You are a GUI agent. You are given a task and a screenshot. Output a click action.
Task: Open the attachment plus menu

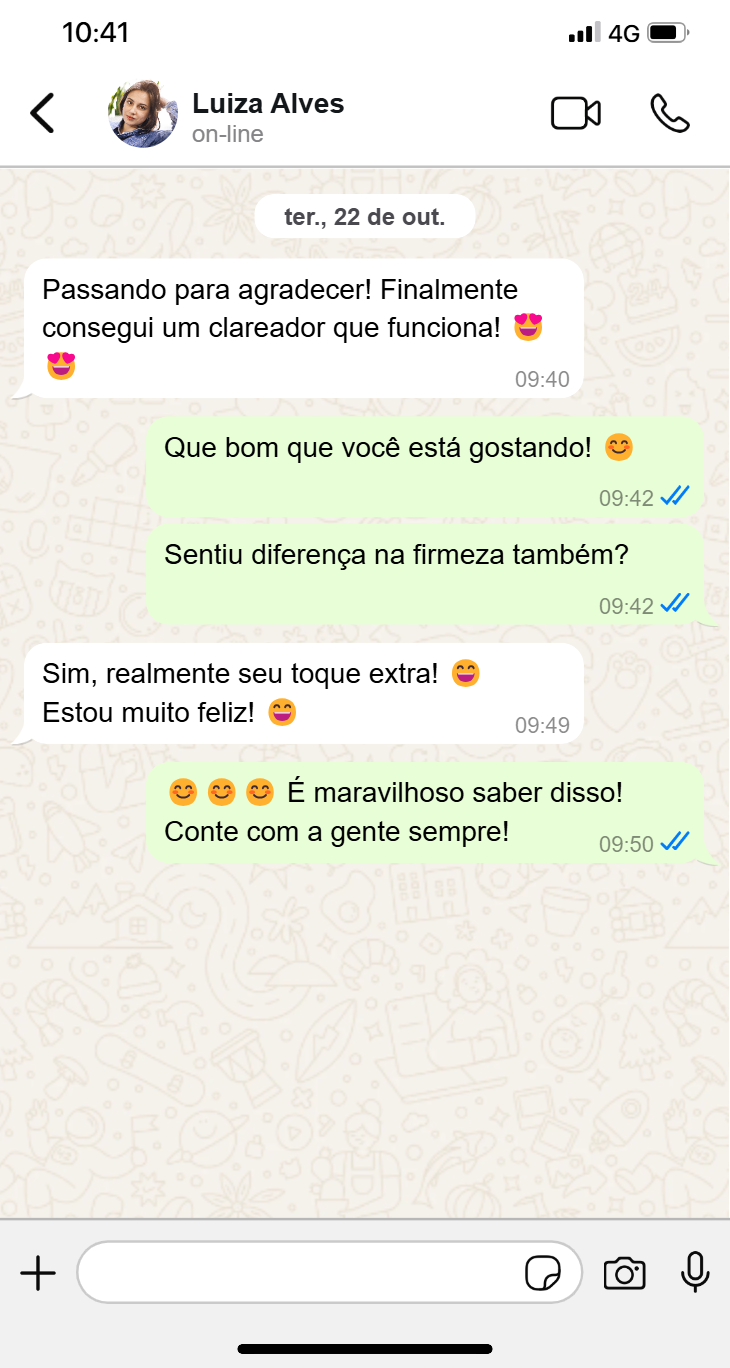(x=38, y=1273)
